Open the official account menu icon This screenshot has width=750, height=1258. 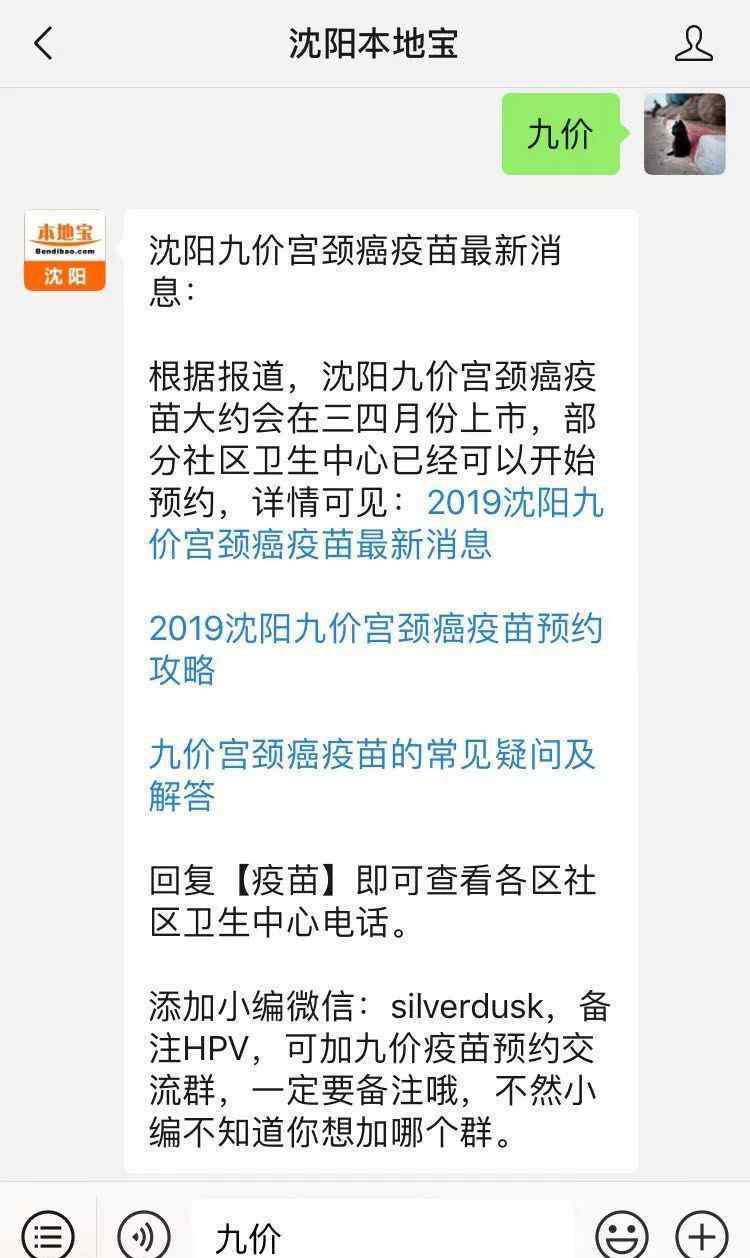(x=47, y=1235)
